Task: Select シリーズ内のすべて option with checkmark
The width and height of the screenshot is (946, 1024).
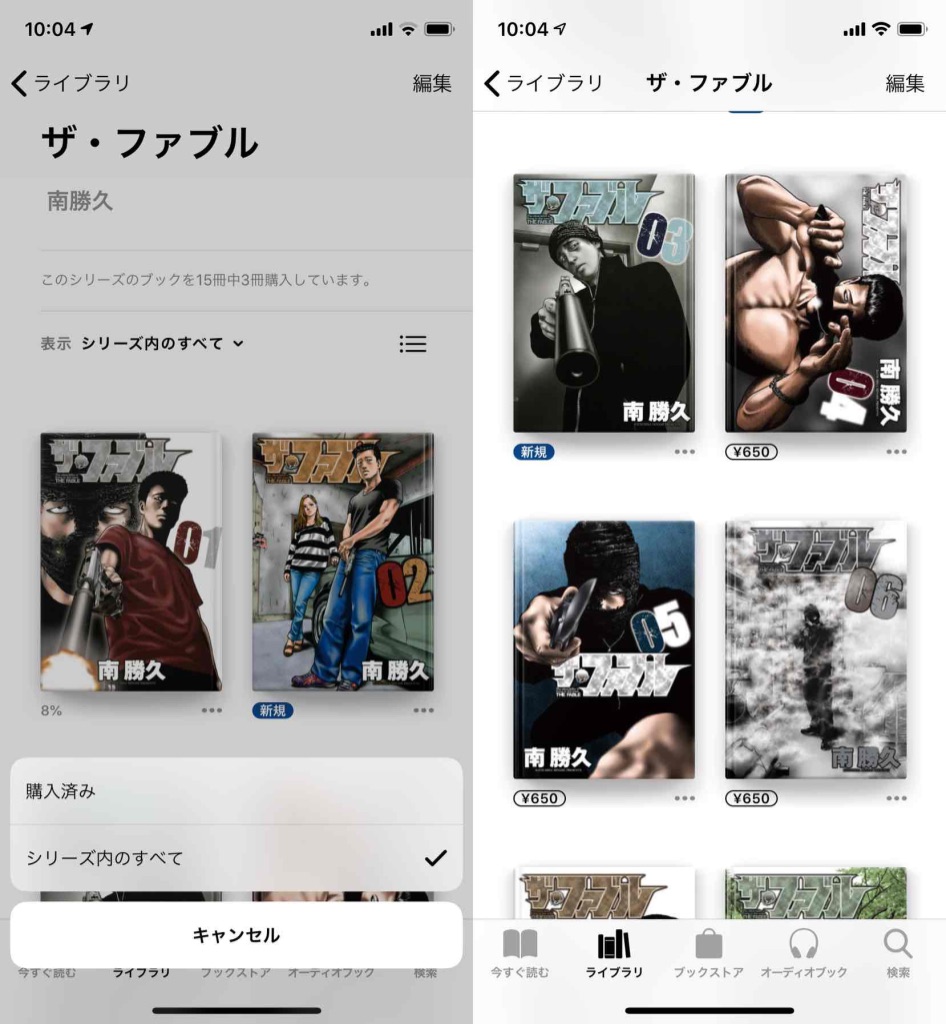Action: 236,857
